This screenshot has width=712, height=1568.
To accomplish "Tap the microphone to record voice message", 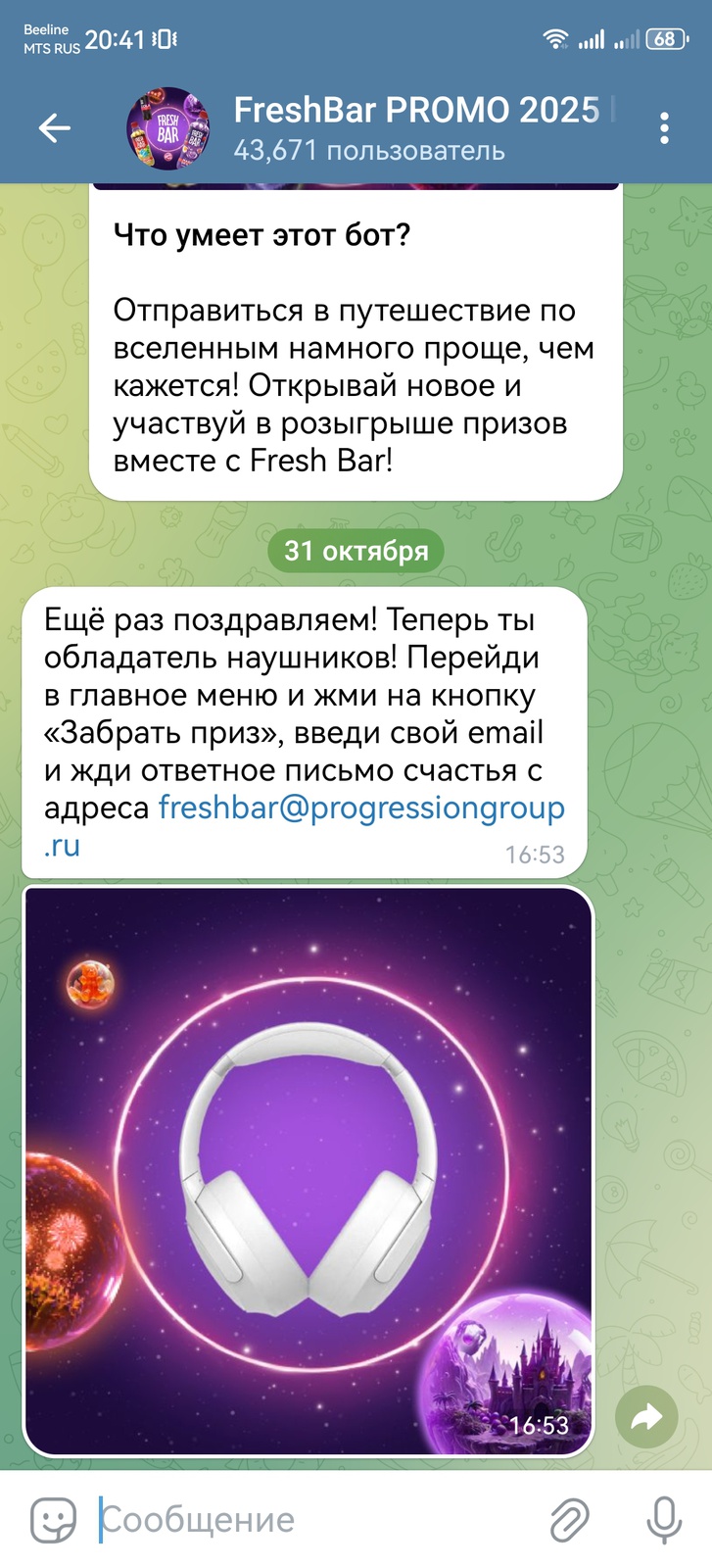I will click(664, 1520).
